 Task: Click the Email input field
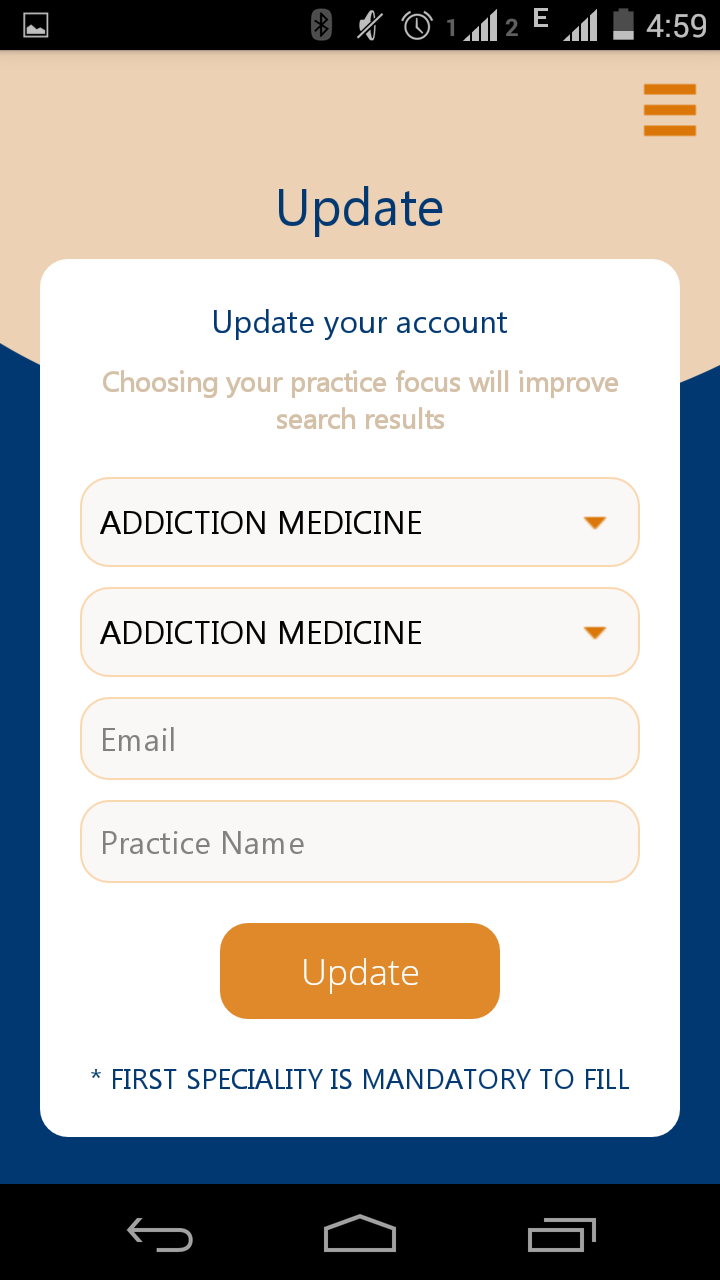360,738
